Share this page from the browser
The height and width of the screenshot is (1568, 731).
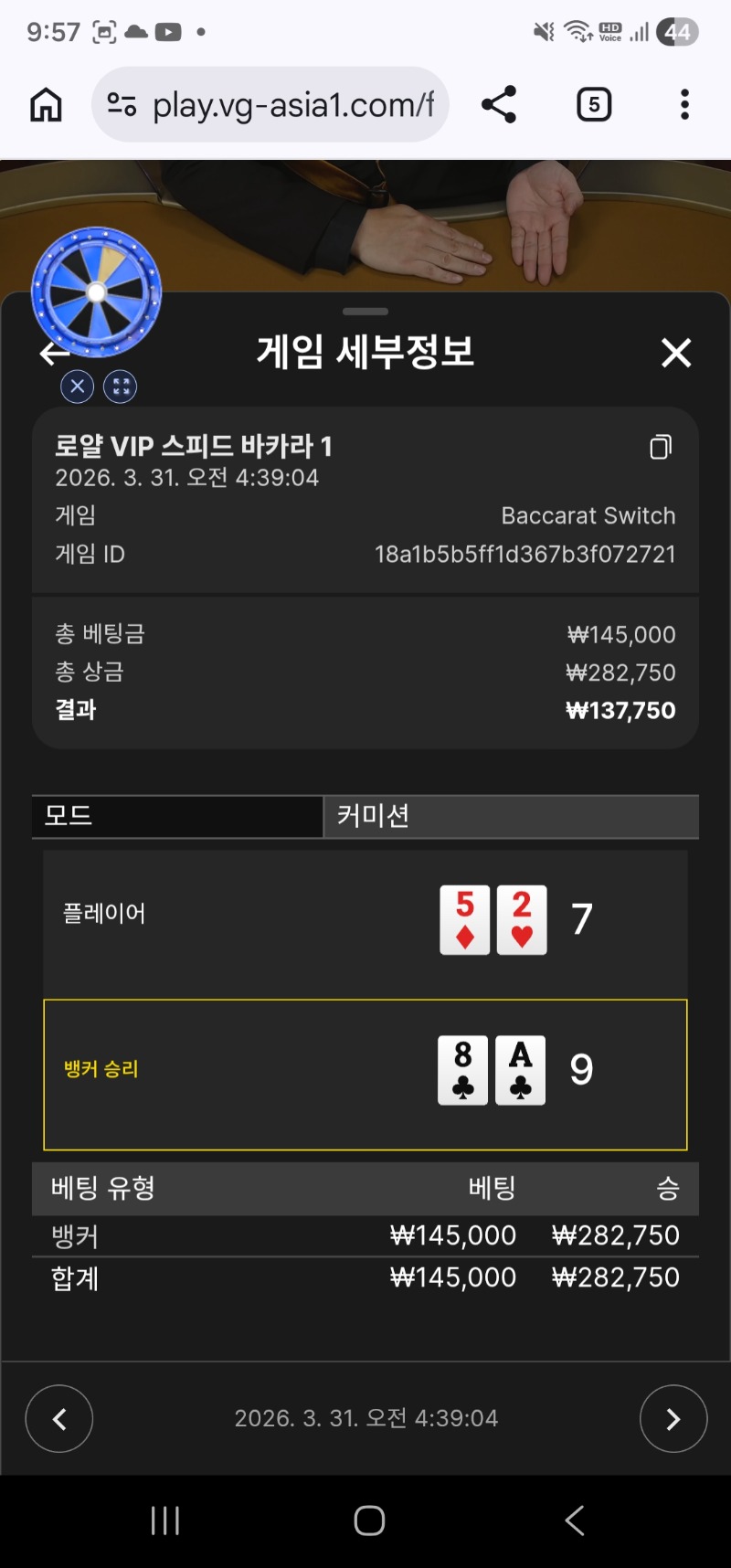[499, 105]
